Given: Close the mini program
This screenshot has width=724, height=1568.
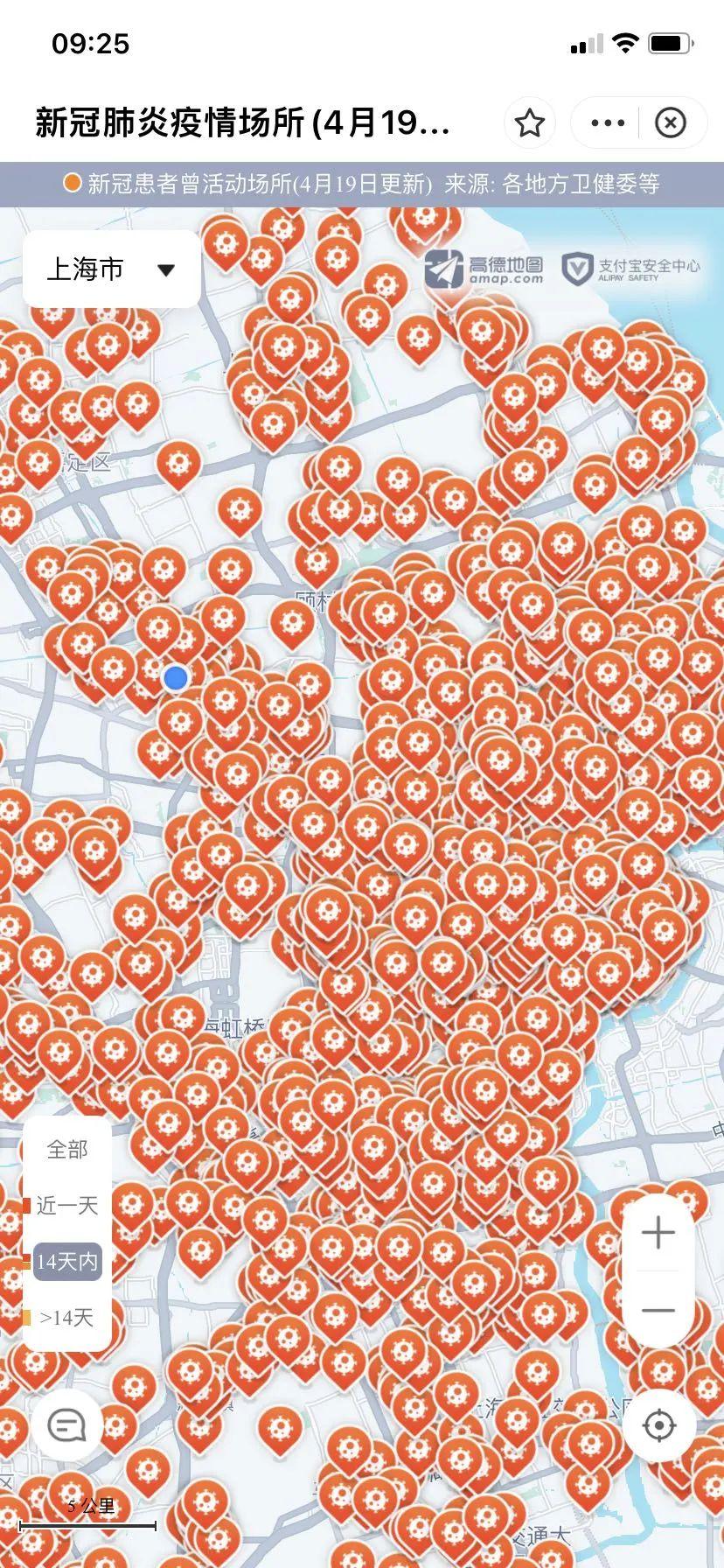Looking at the screenshot, I should 671,123.
